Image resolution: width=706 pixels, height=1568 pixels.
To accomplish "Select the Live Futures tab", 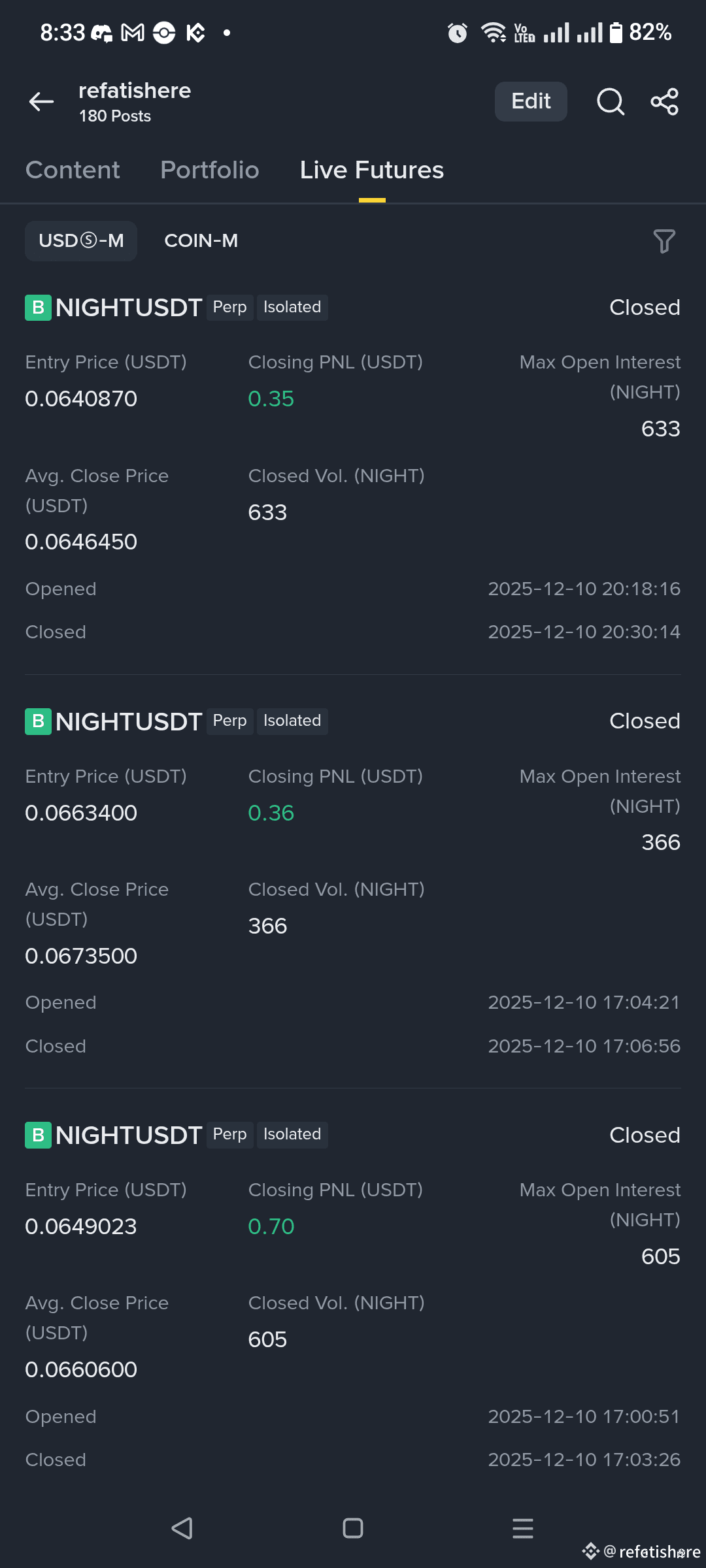I will click(x=371, y=171).
